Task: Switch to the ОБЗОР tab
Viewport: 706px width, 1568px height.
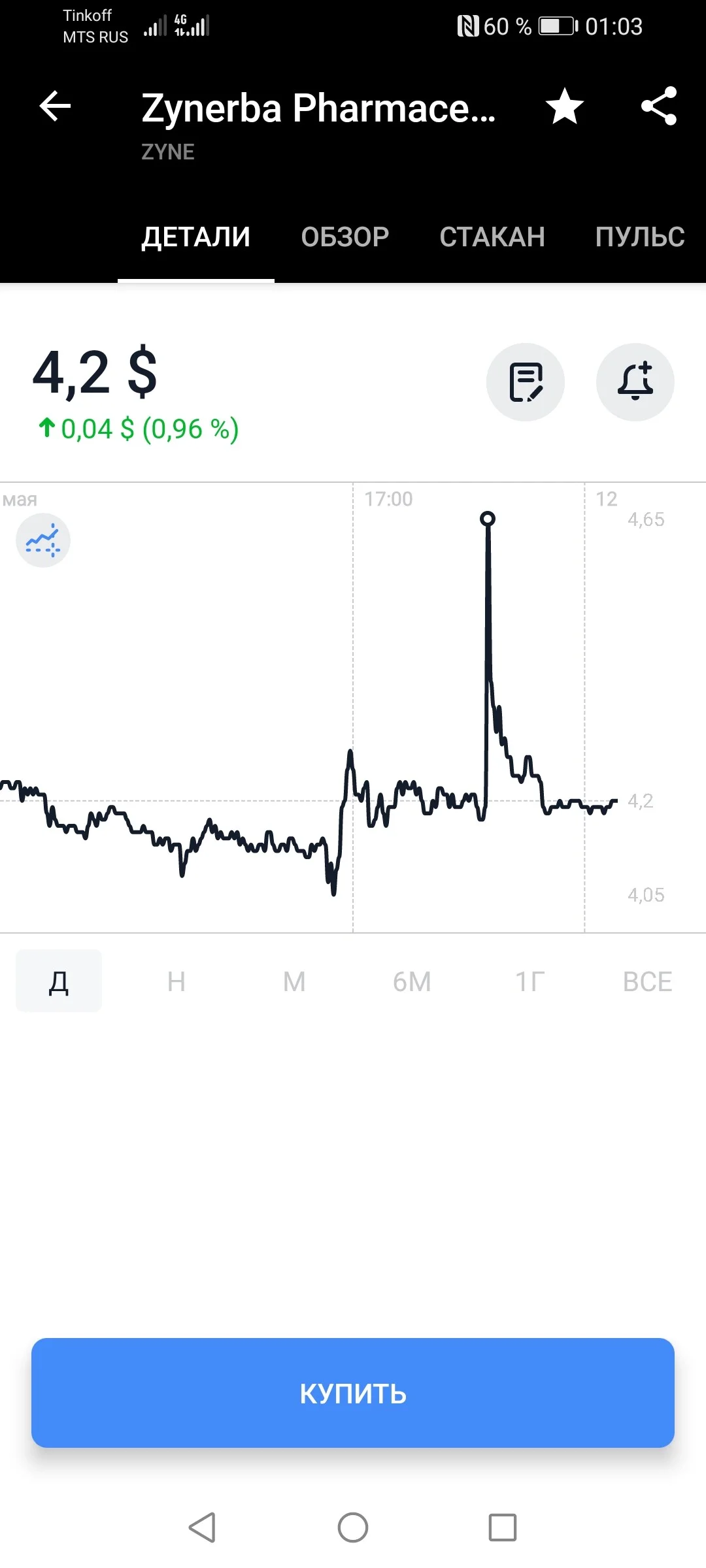Action: (345, 237)
